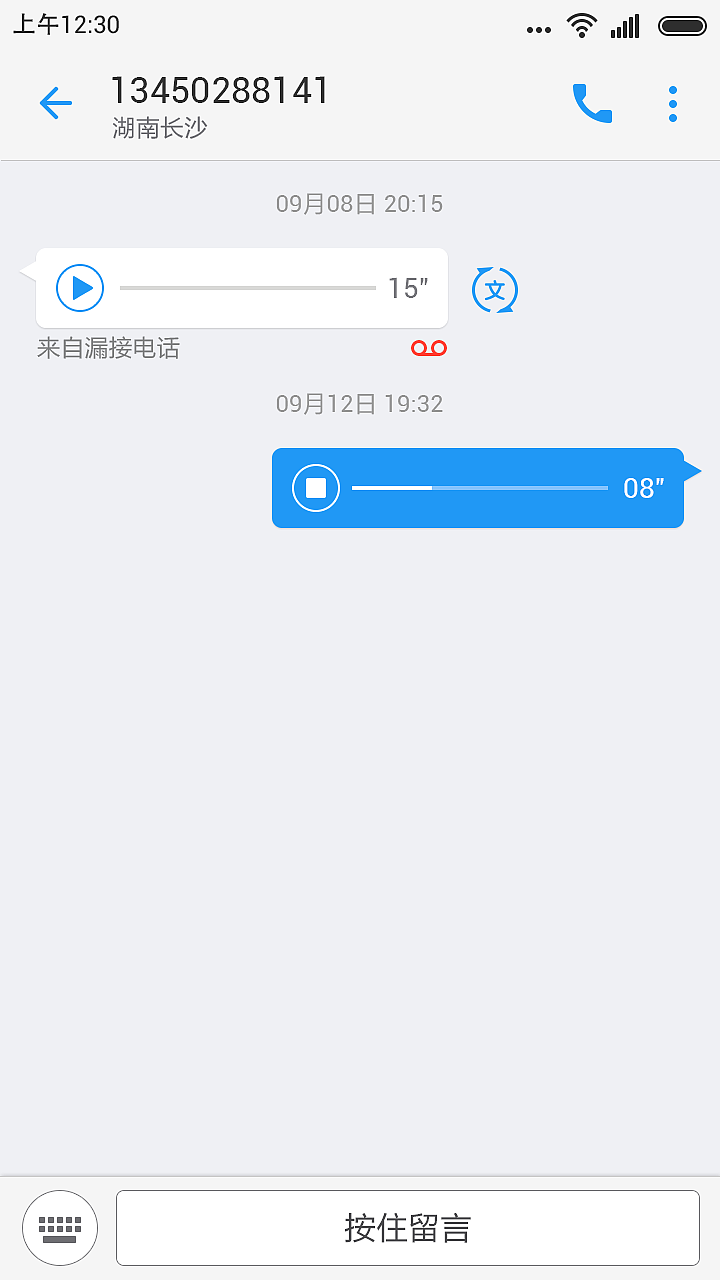Select the 09月08日 20:15 timestamp
Screen dimensions: 720x1280
coord(359,204)
